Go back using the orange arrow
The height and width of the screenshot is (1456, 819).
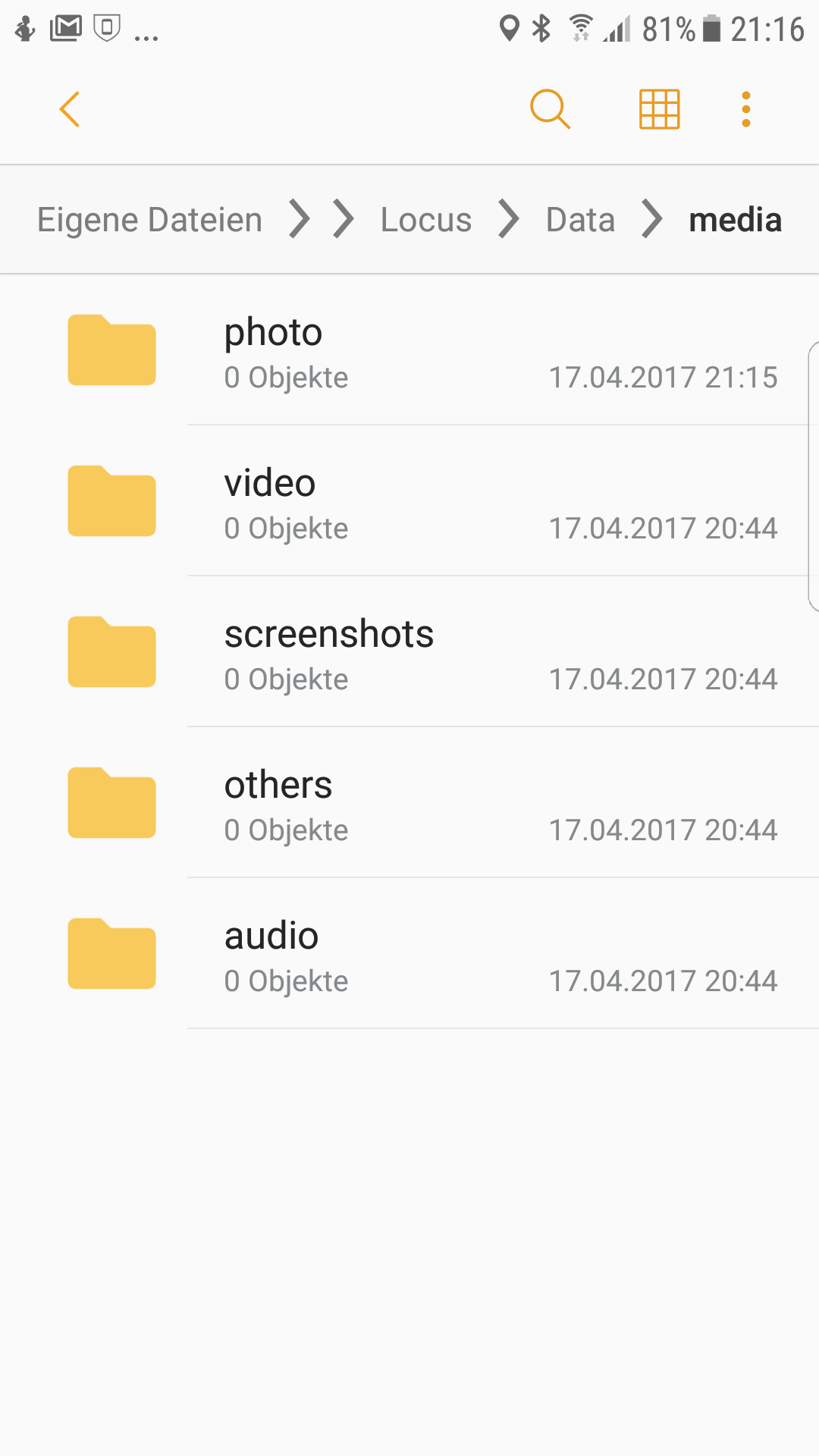tap(70, 109)
